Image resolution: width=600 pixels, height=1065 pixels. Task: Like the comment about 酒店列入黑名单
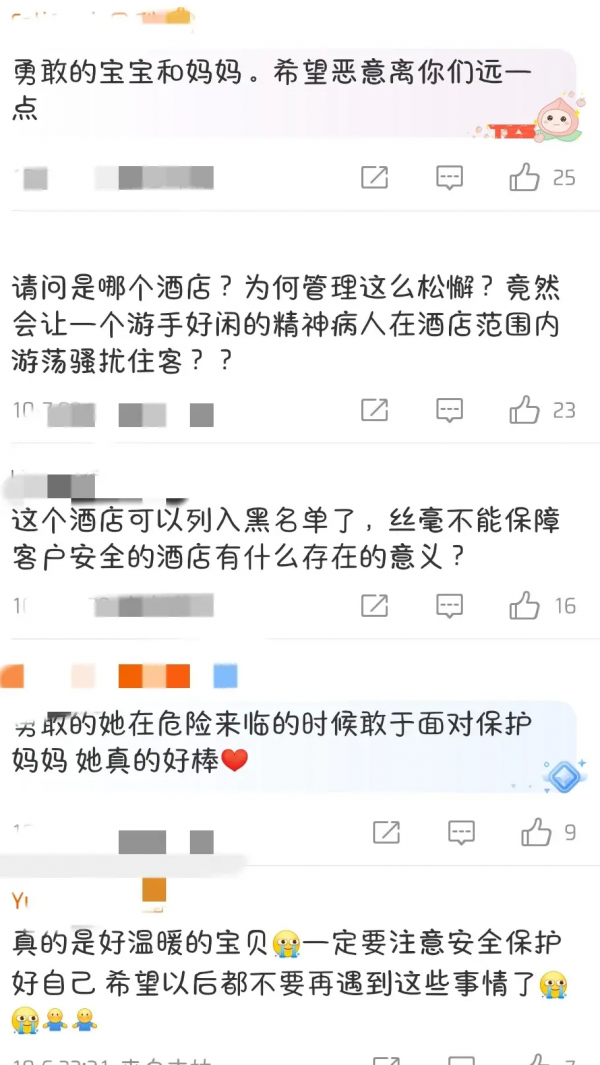525,605
